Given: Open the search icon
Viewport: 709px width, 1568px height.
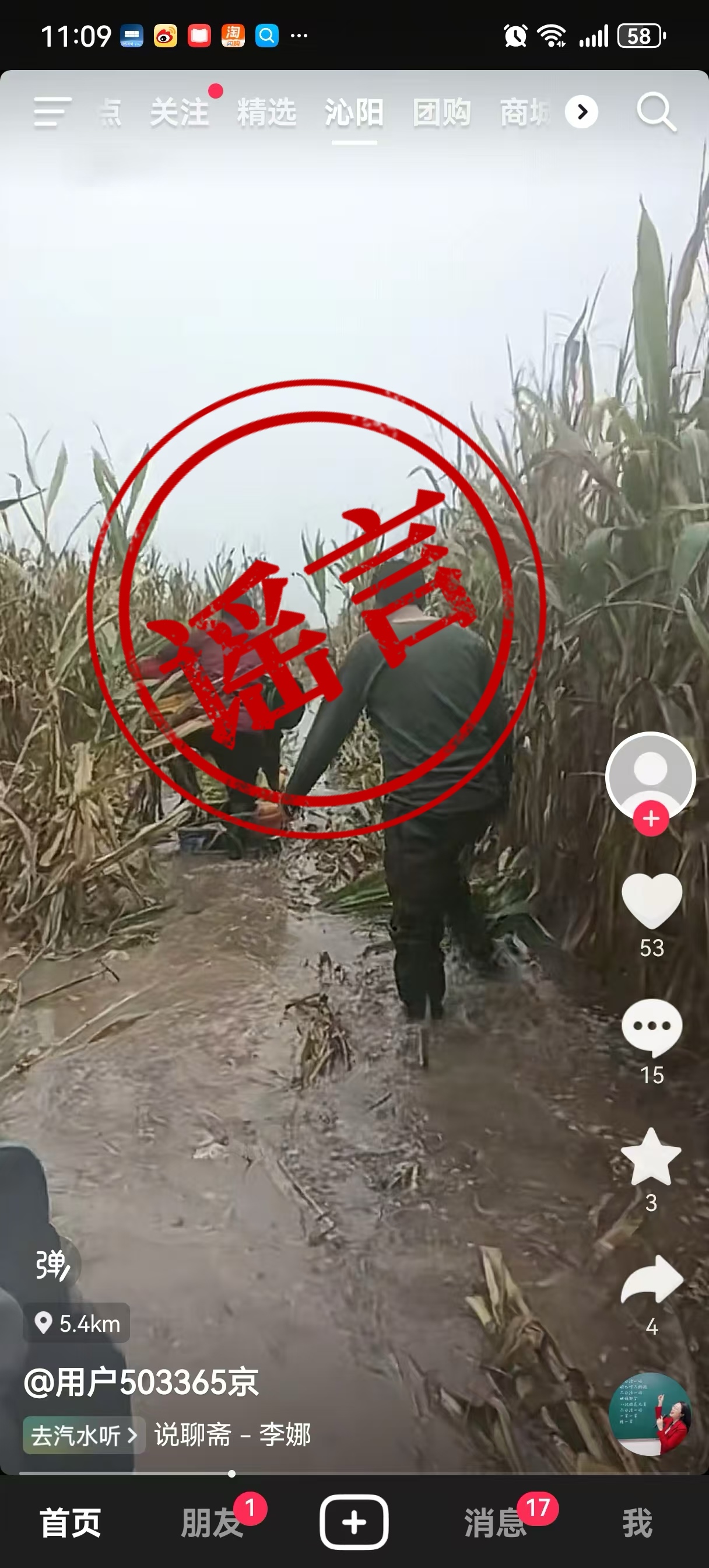Looking at the screenshot, I should tap(656, 112).
